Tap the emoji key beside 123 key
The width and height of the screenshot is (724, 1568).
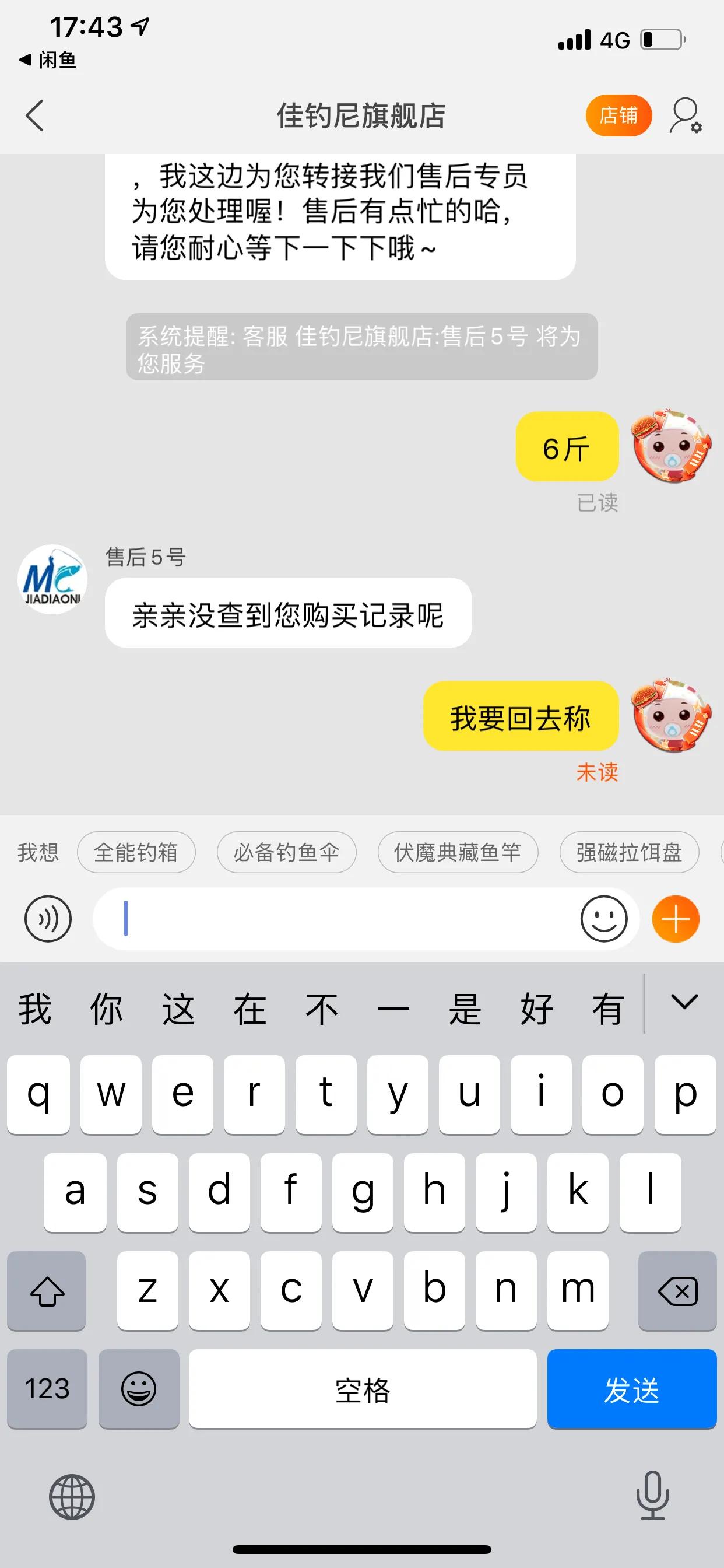(x=139, y=1389)
